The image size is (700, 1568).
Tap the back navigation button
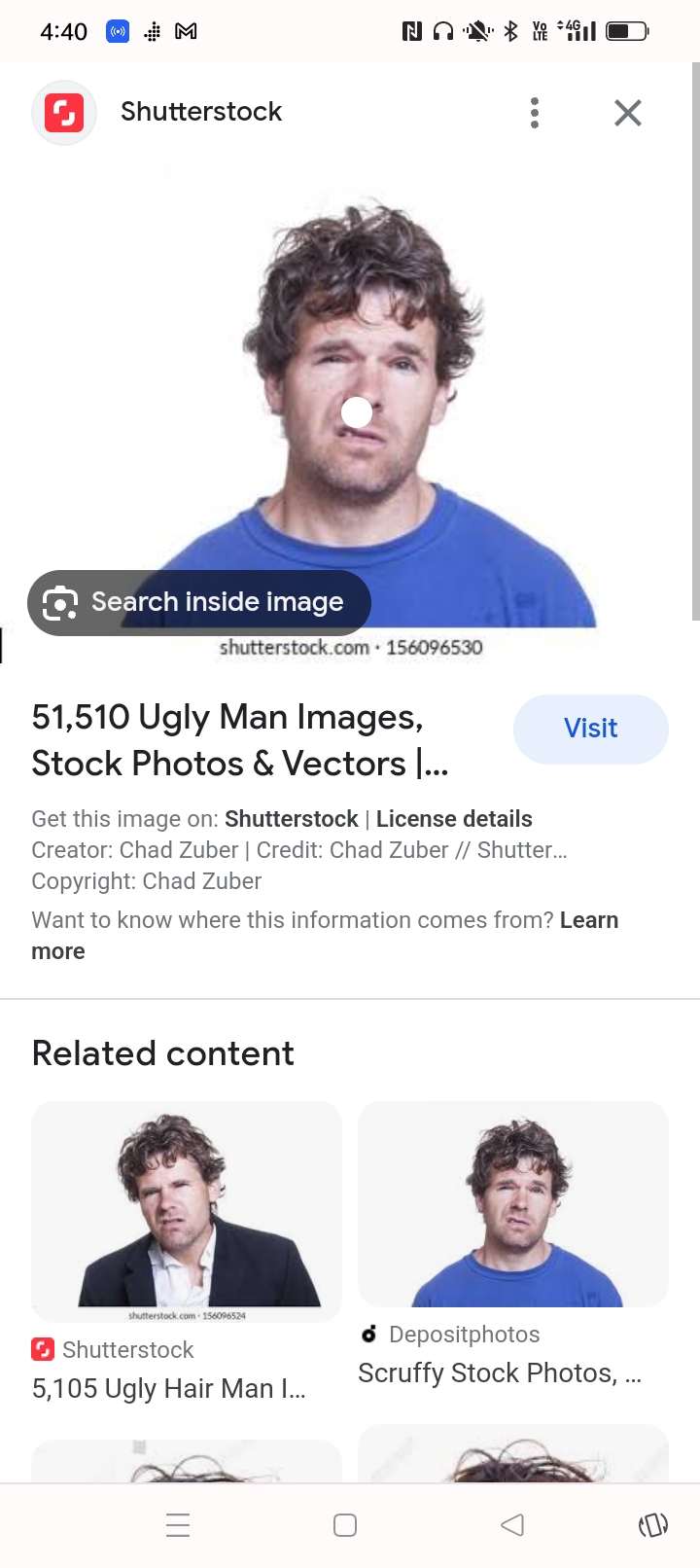[512, 1524]
